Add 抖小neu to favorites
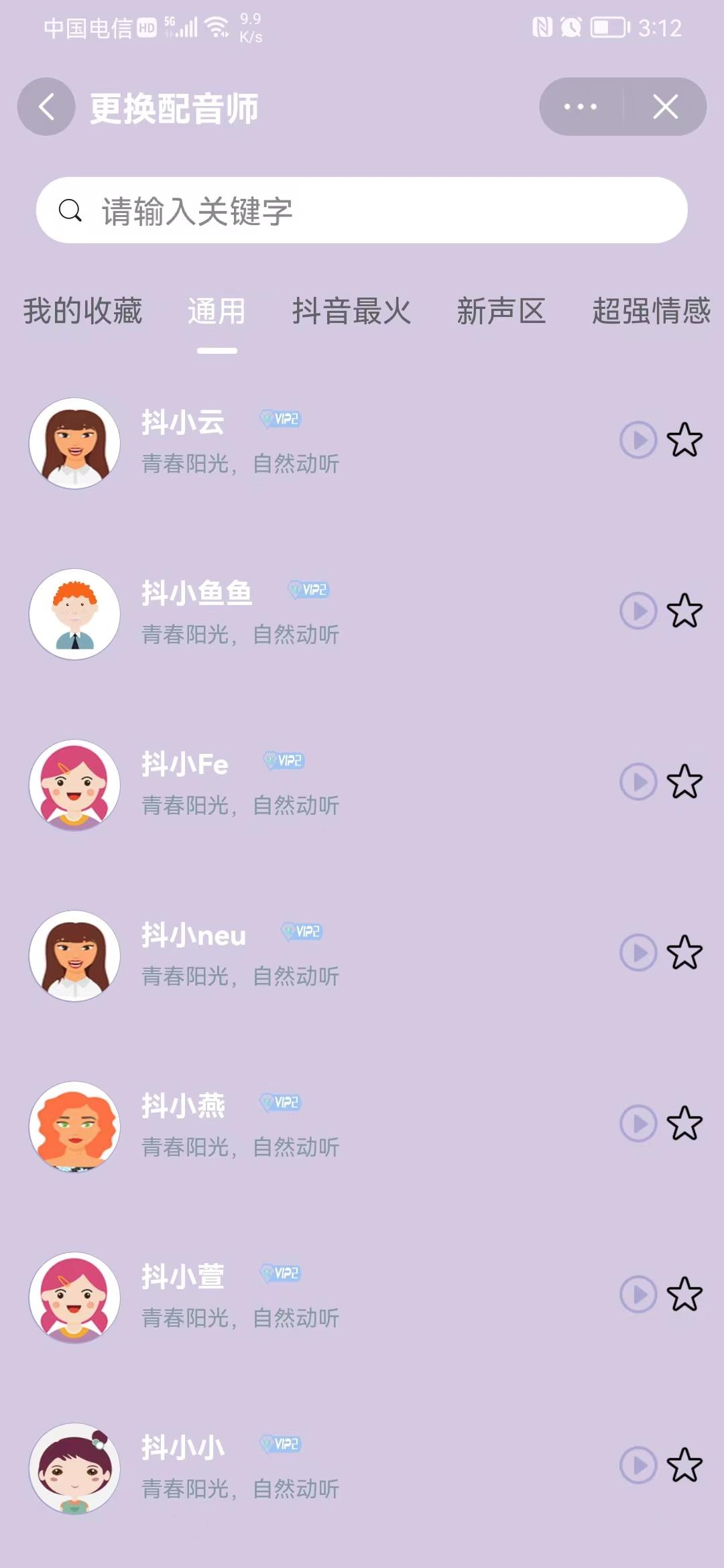 pyautogui.click(x=684, y=953)
